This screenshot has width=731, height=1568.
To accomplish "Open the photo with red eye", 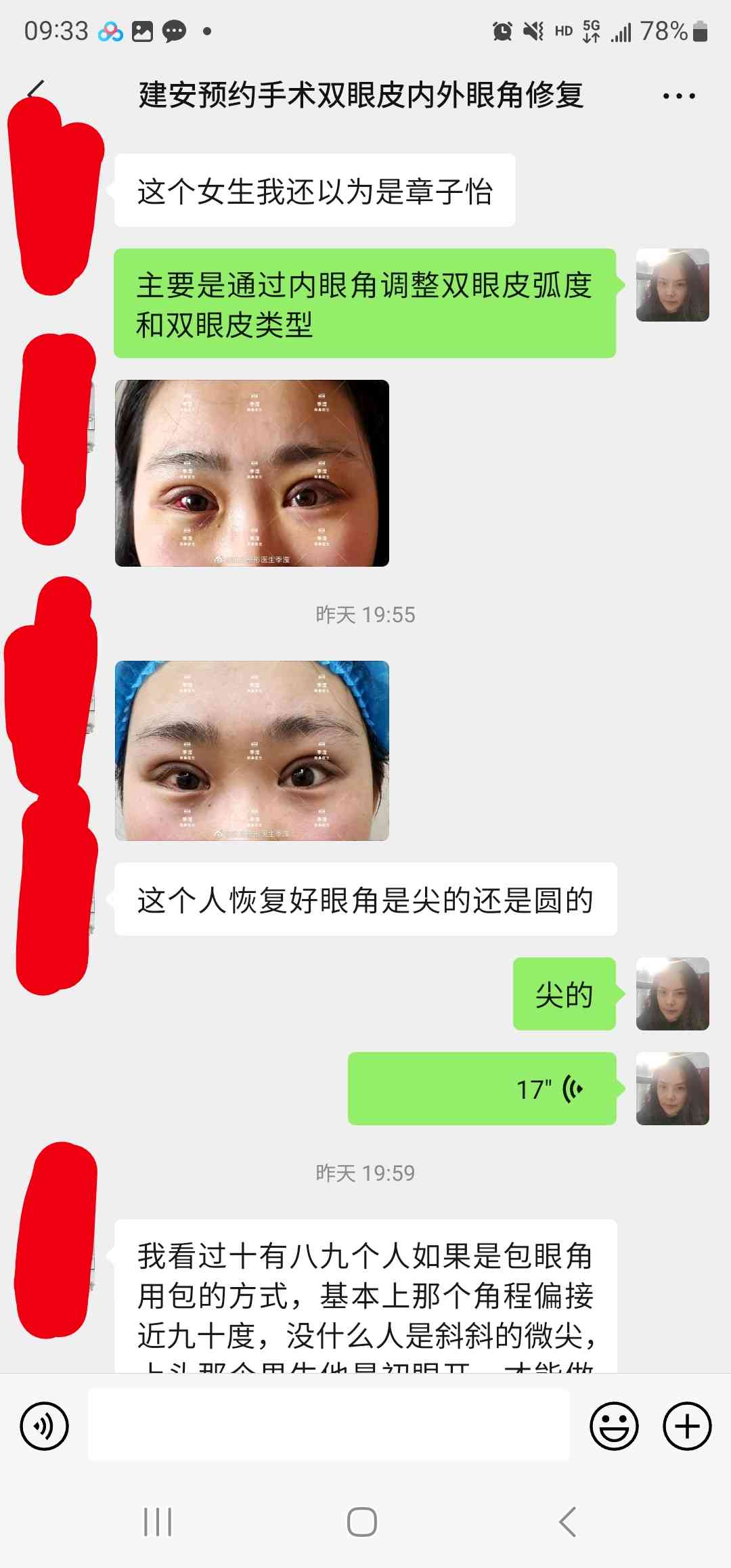I will (x=252, y=473).
